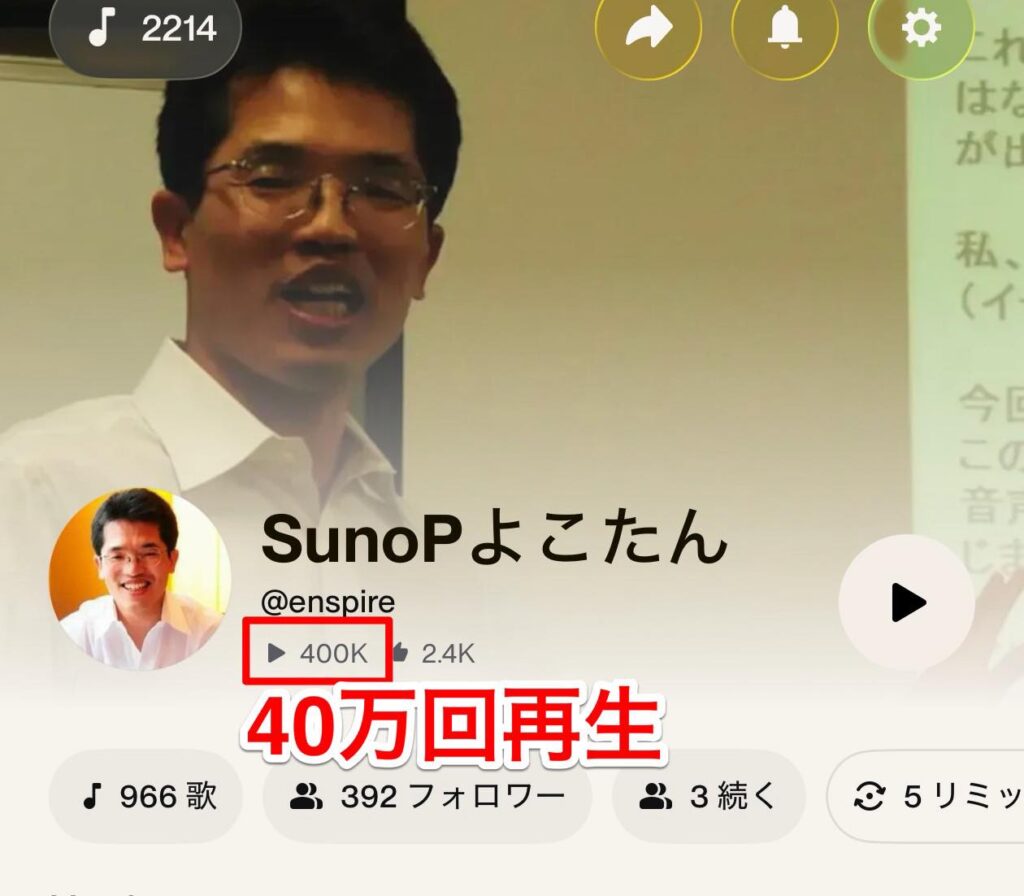Open settings with the gear icon
This screenshot has width=1024, height=896.
click(x=920, y=28)
